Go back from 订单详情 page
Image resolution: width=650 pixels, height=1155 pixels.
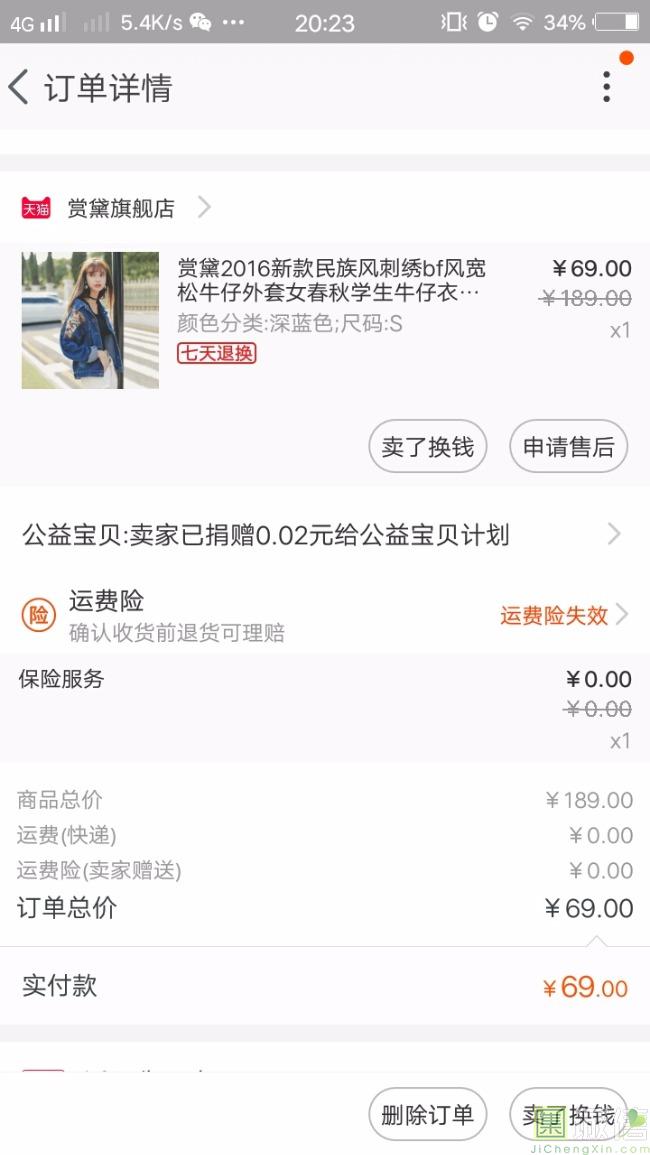[20, 88]
